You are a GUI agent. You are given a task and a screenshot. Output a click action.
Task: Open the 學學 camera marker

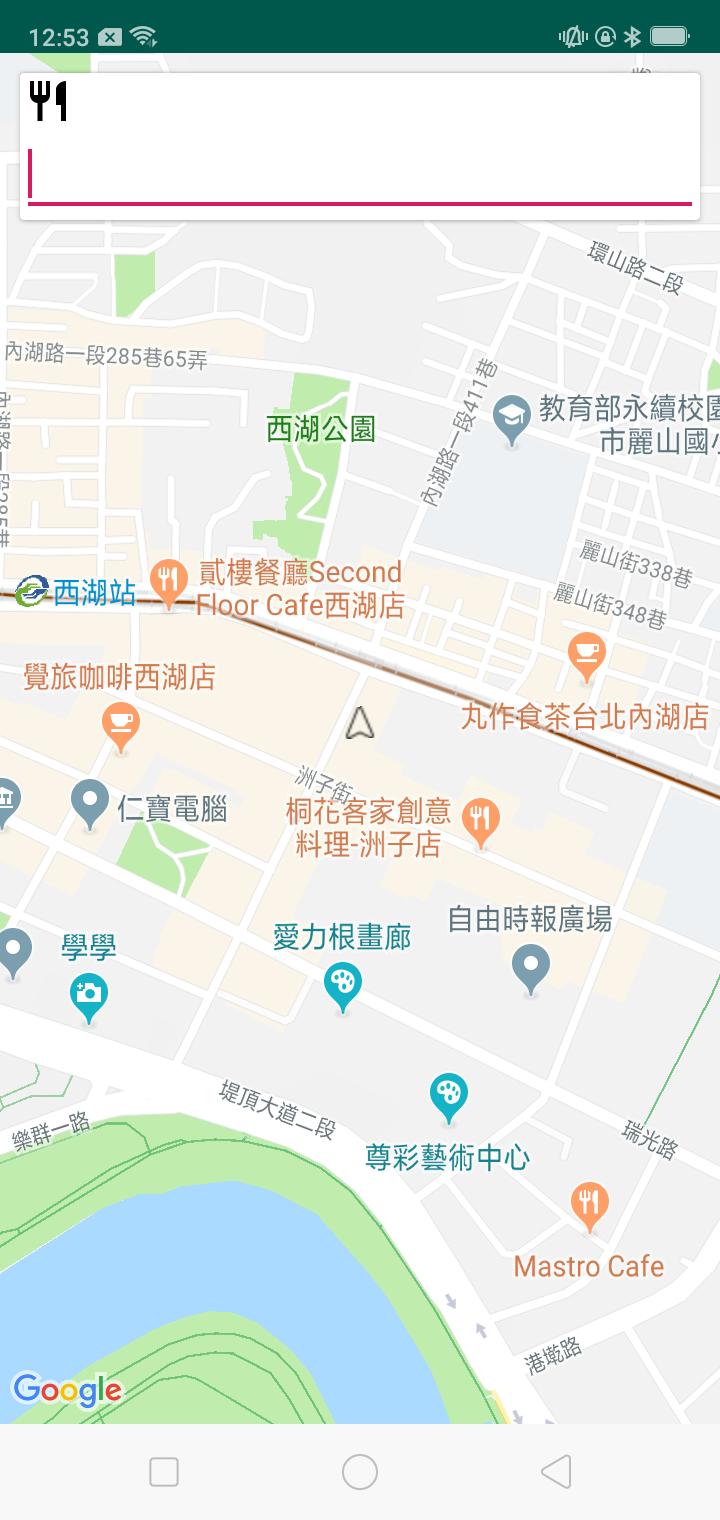tap(89, 996)
